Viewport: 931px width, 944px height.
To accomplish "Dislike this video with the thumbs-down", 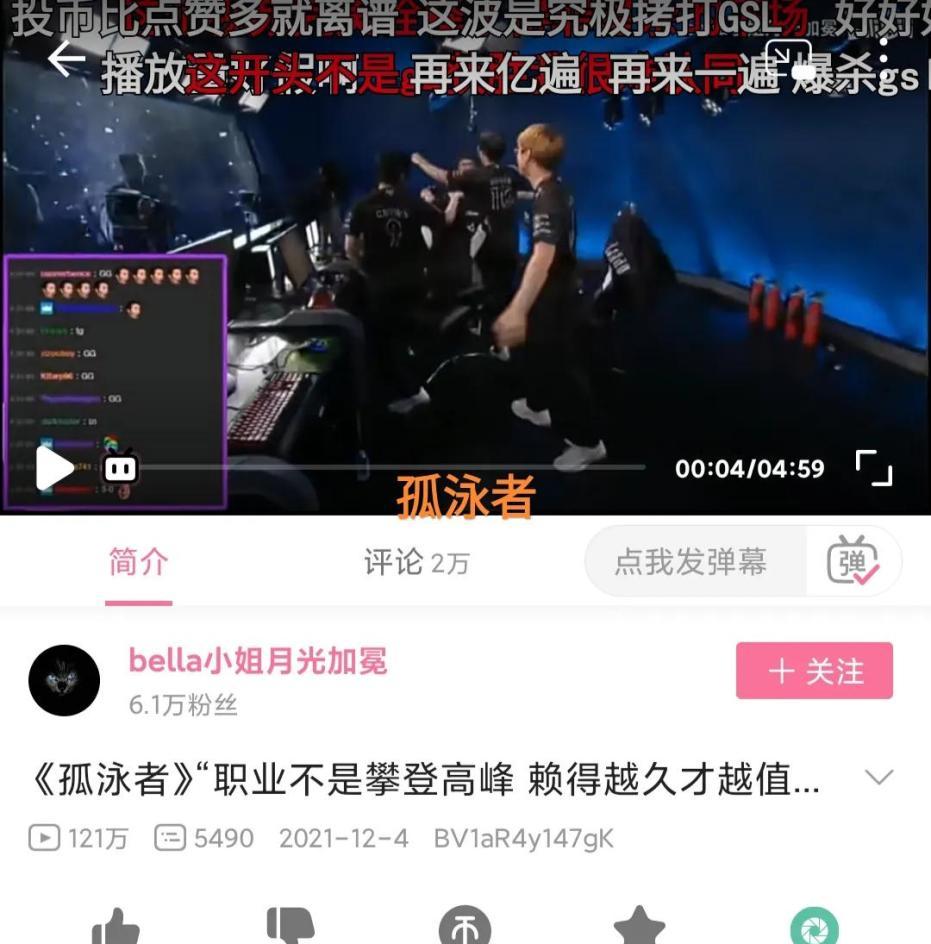I will pyautogui.click(x=290, y=927).
